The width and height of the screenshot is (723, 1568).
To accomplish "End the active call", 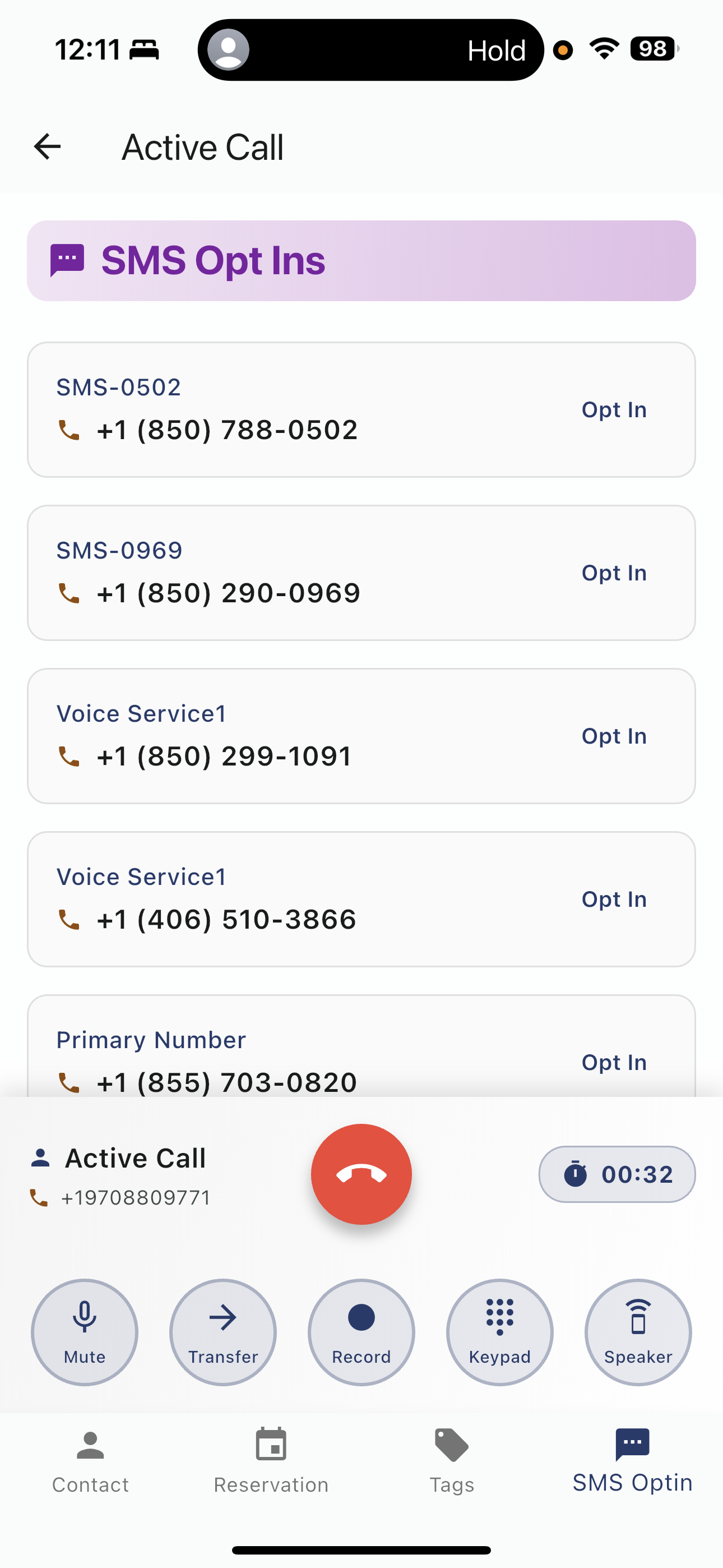I will pyautogui.click(x=361, y=1174).
